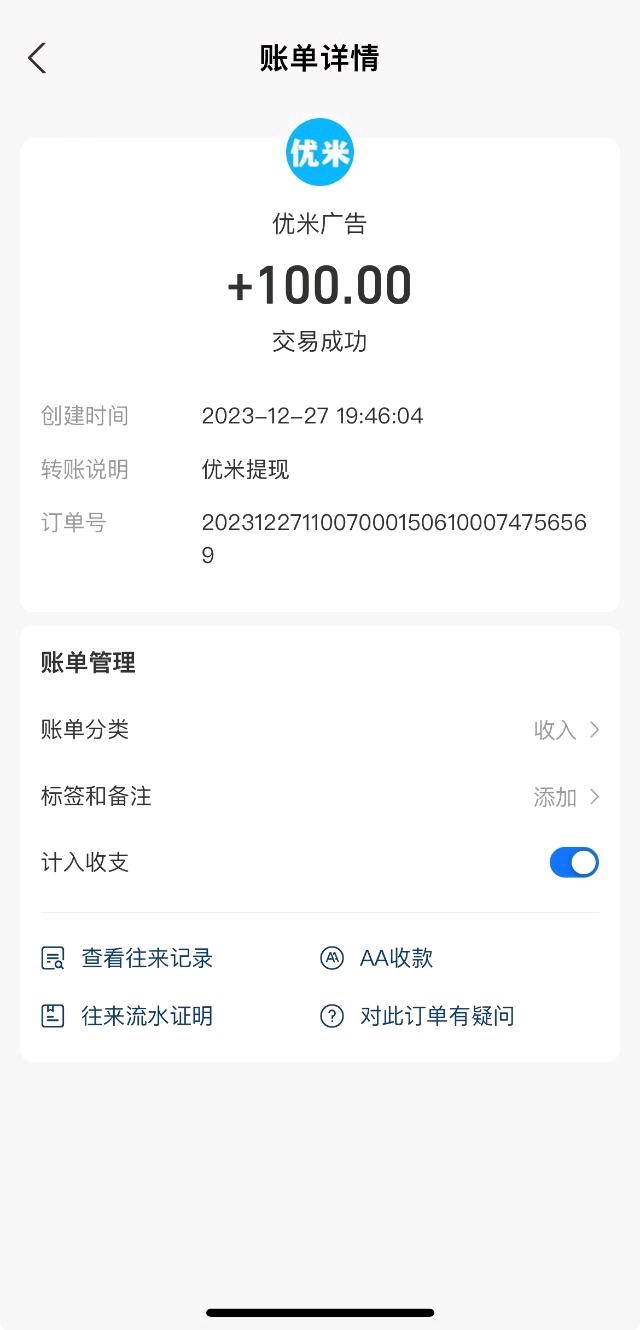Open the 优米广告 merchant avatar
Screen dimensions: 640x1330
pos(320,152)
